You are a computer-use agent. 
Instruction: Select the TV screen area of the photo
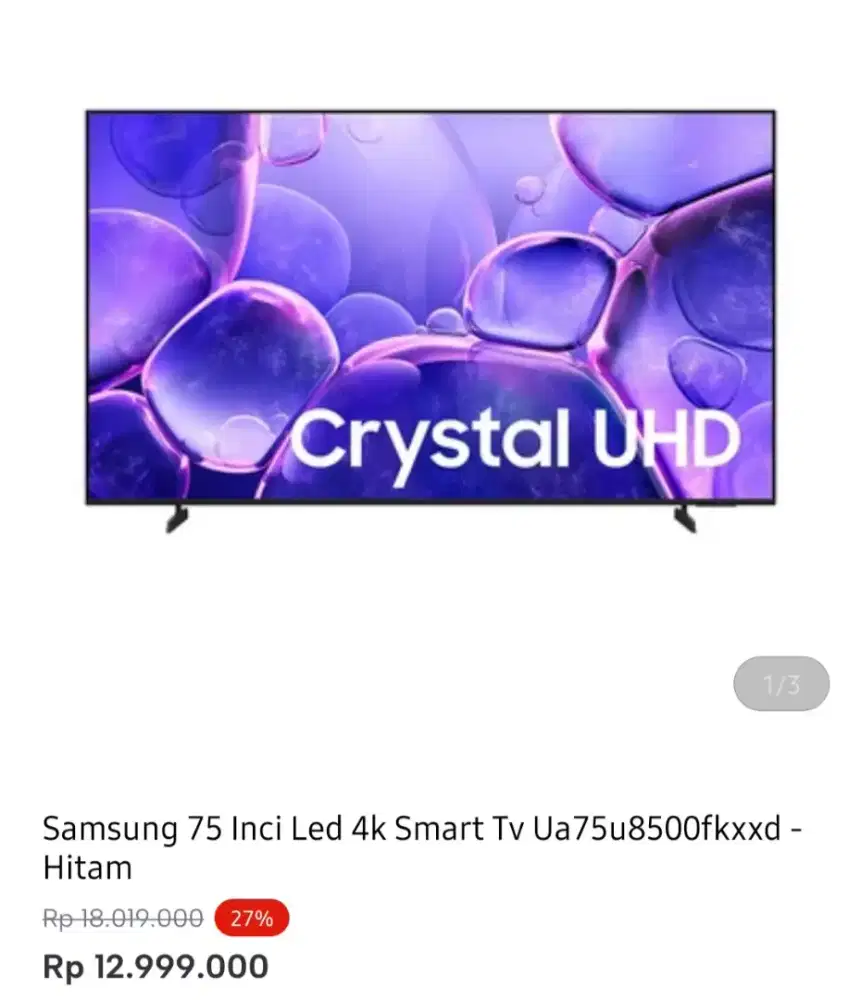click(430, 300)
